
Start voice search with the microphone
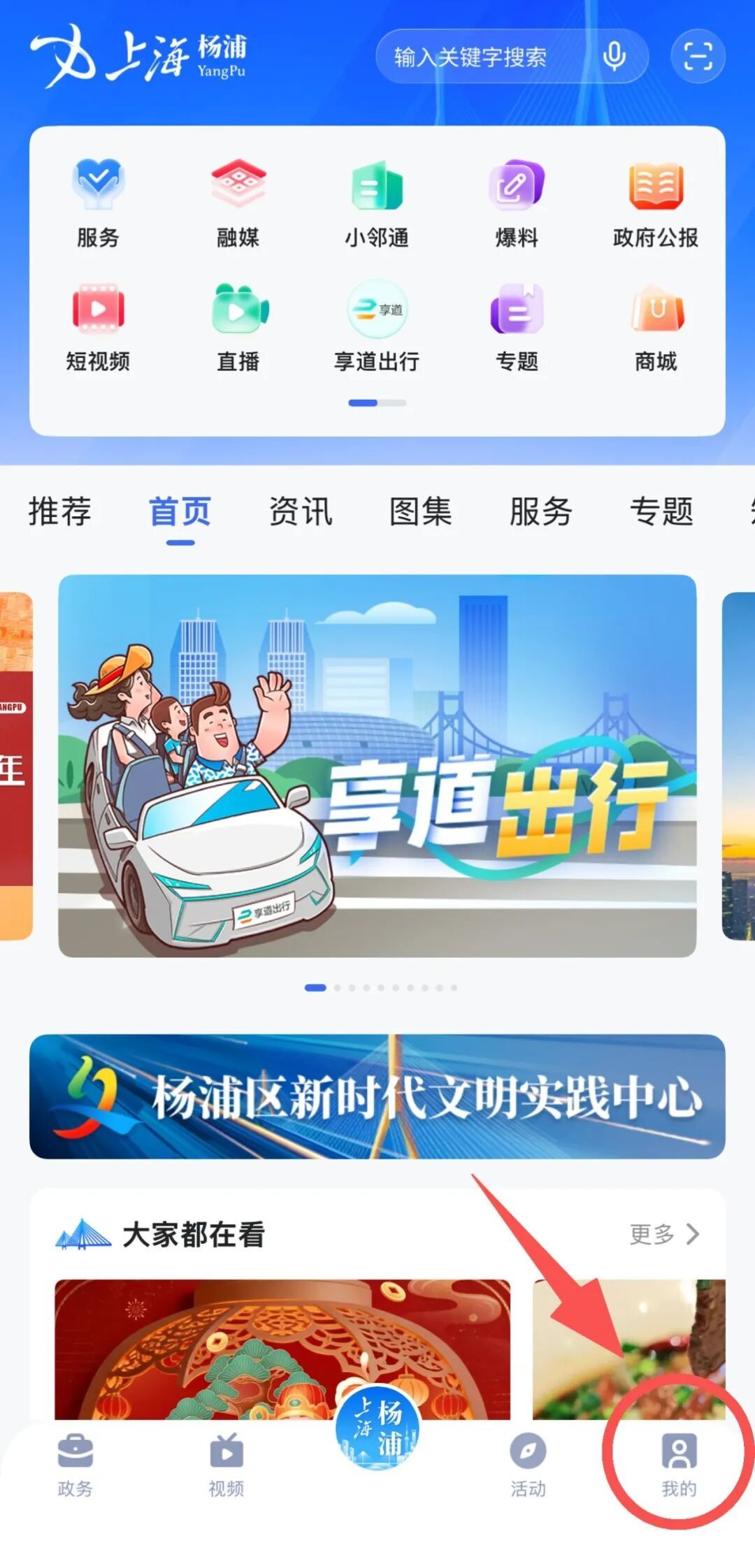click(614, 57)
